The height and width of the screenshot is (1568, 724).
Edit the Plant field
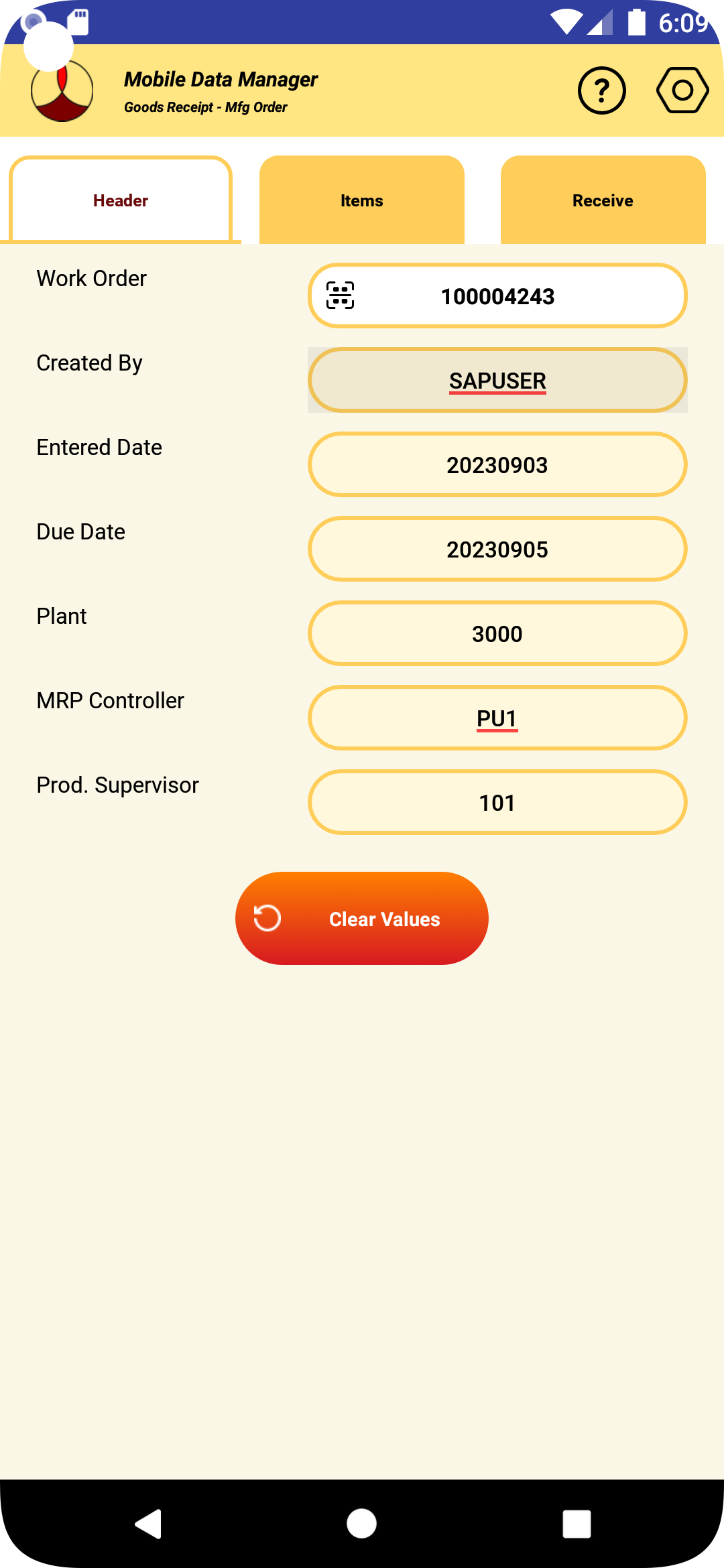497,633
